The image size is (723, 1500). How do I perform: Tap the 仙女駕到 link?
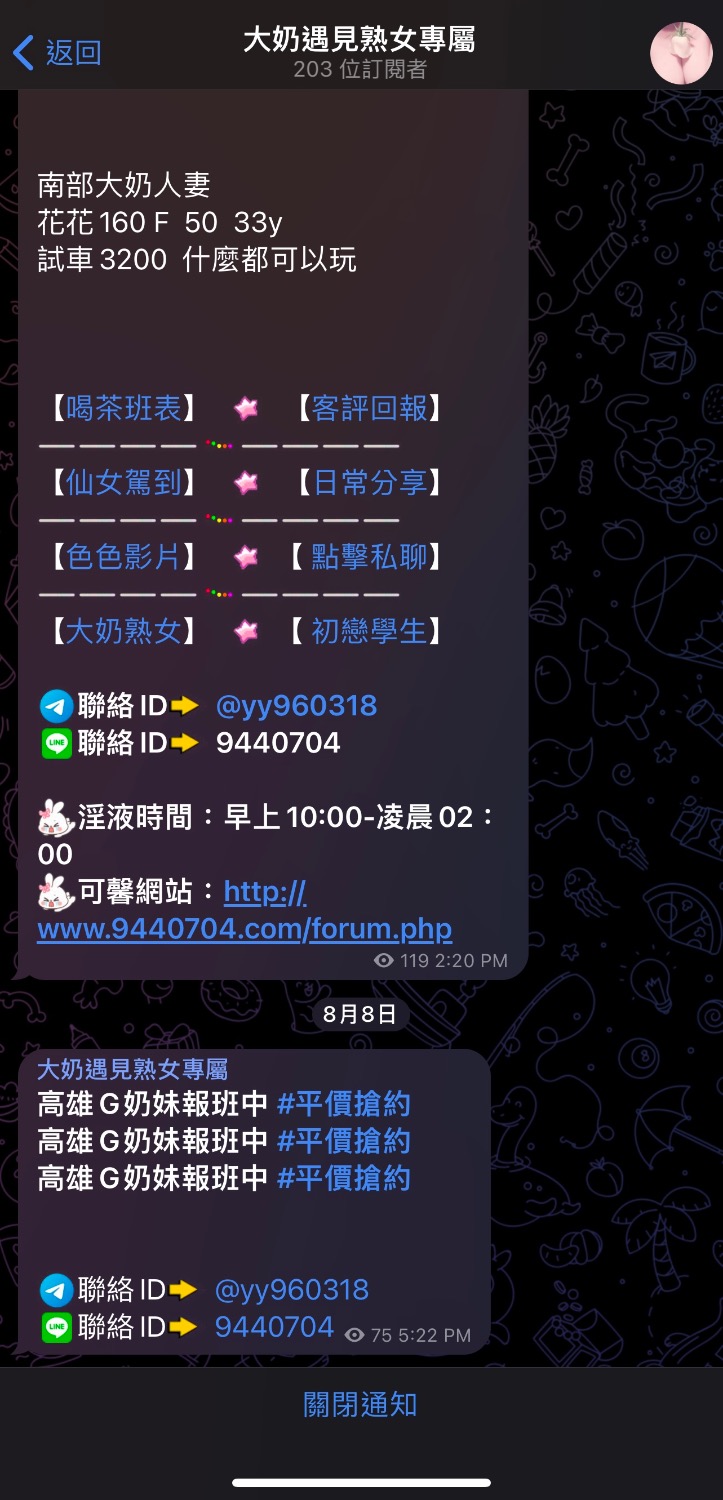click(x=124, y=483)
